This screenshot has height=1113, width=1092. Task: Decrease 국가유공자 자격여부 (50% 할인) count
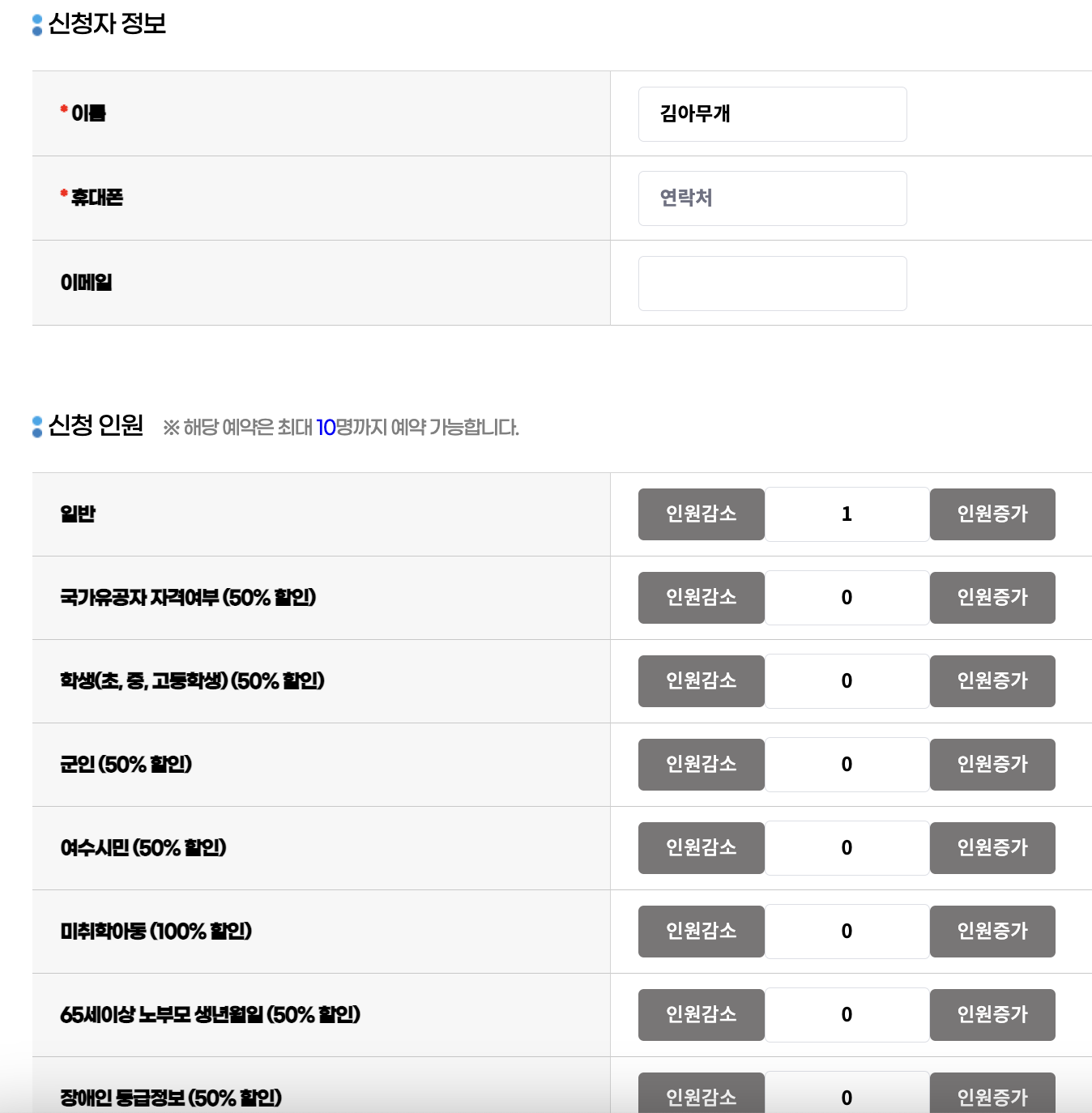coord(701,598)
